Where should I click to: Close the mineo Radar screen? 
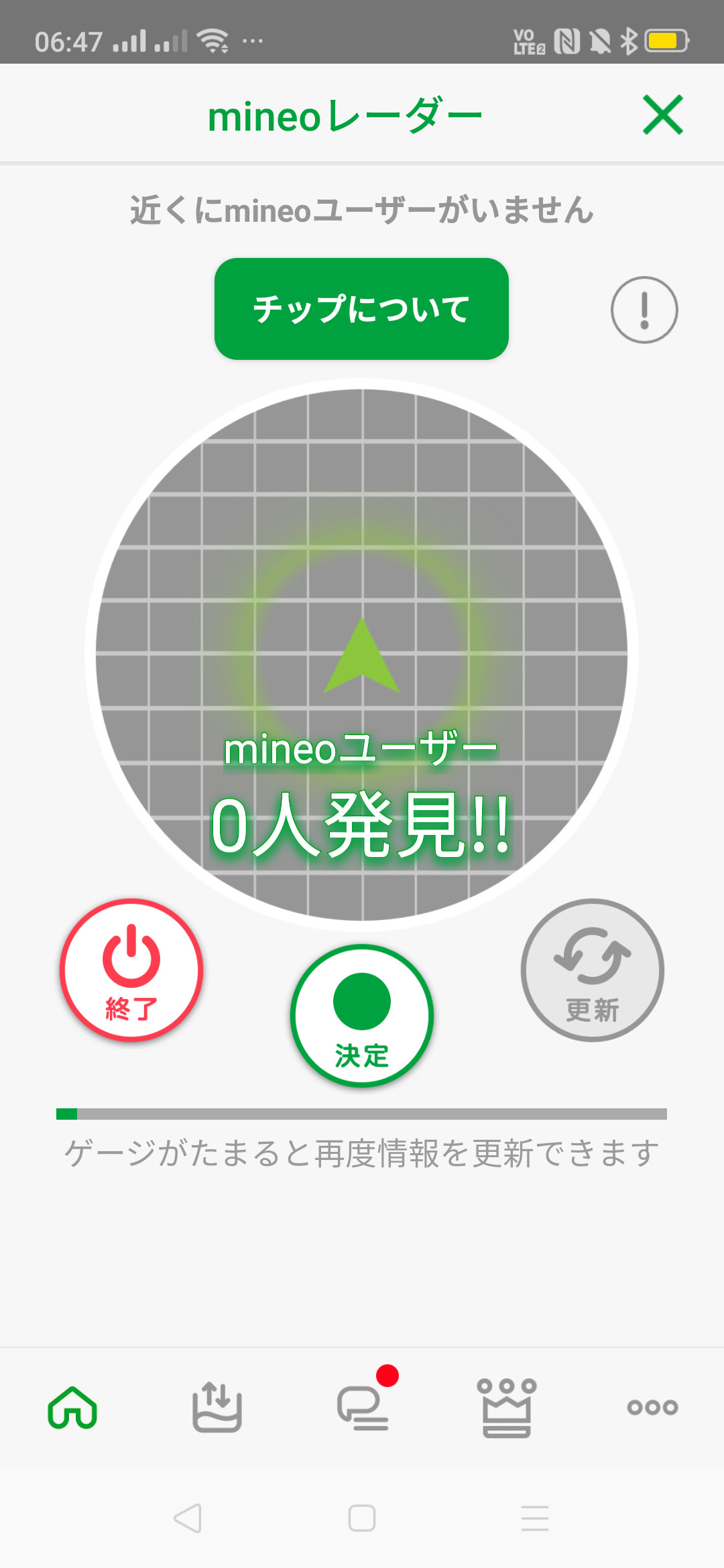point(662,115)
